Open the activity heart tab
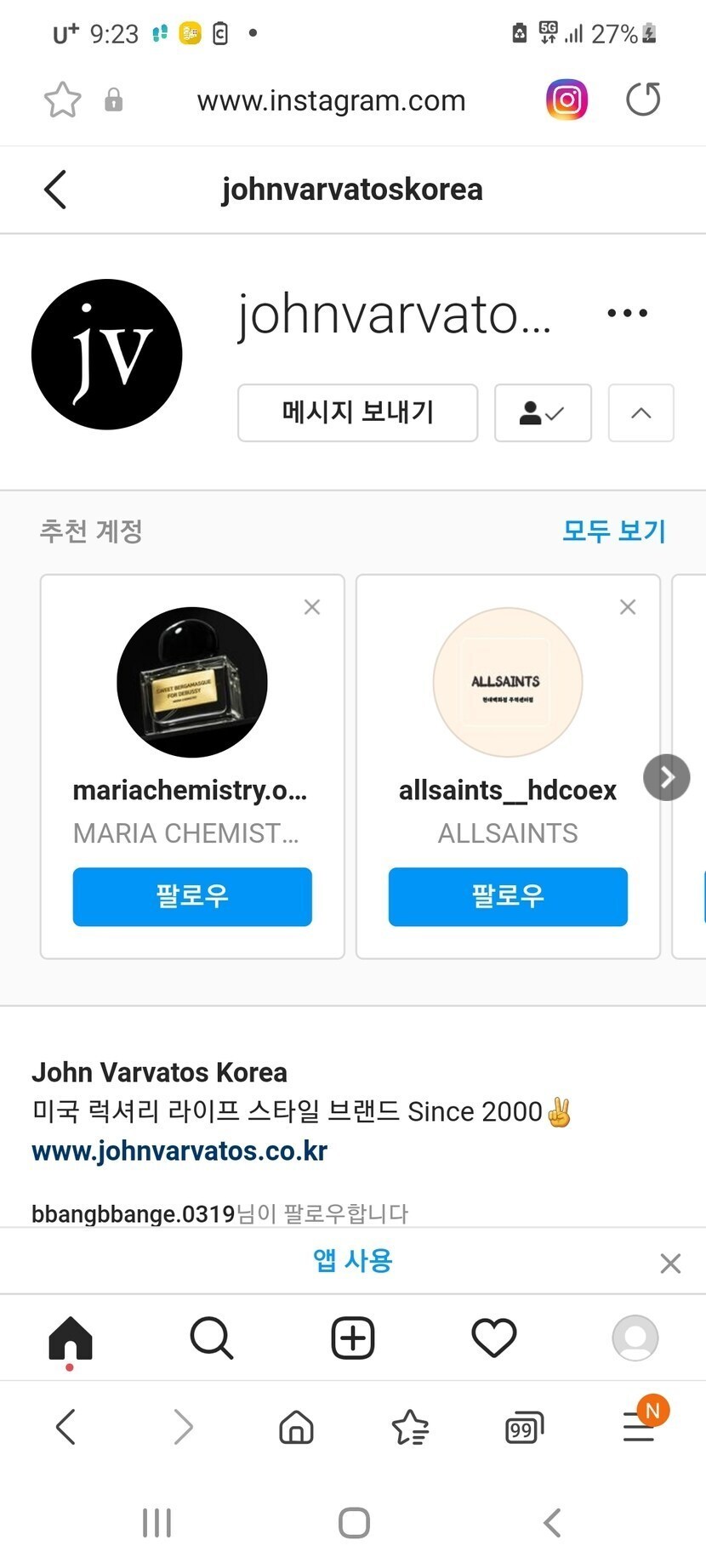706x1568 pixels. 493,1338
